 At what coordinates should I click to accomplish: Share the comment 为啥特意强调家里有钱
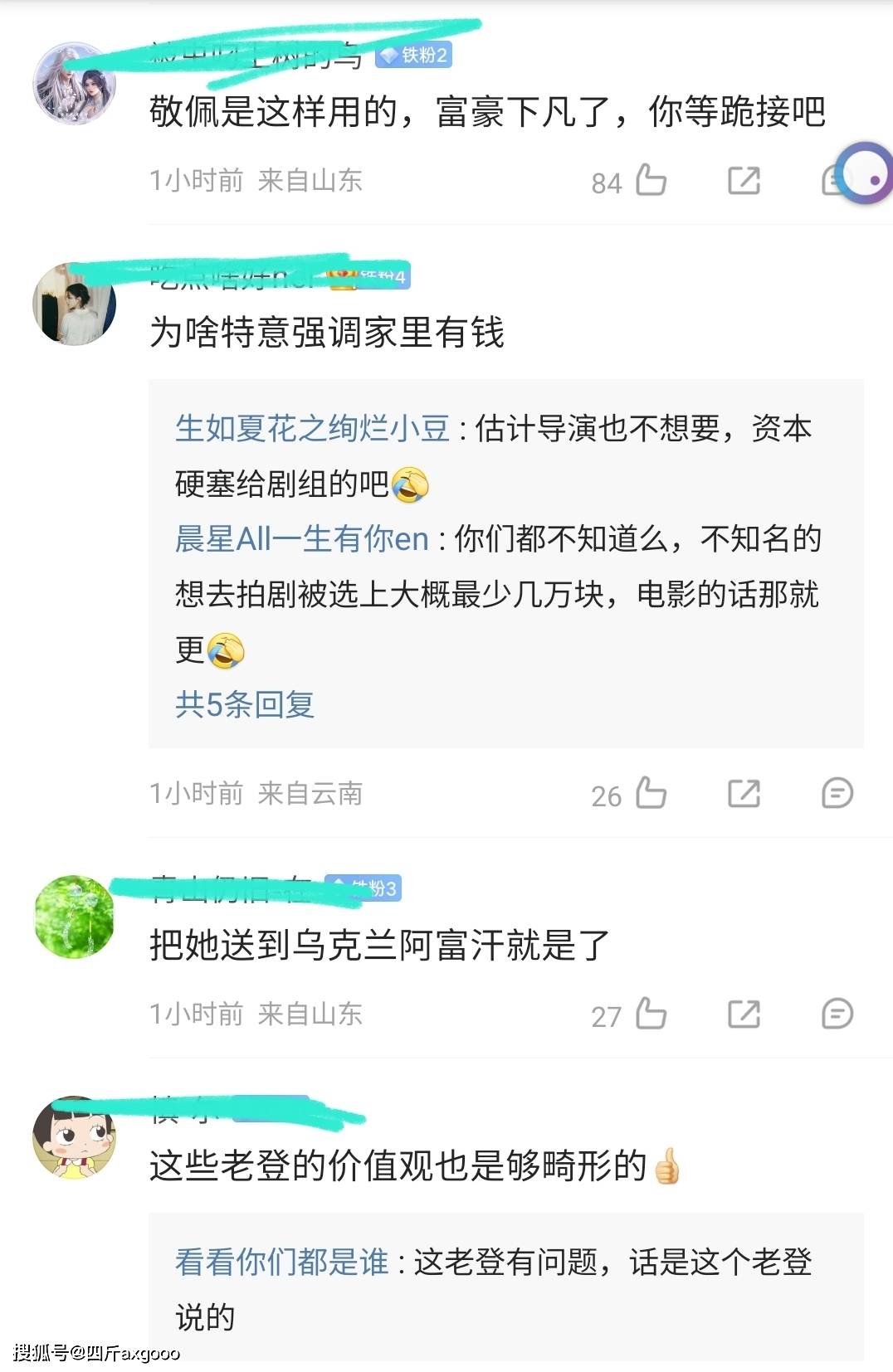point(743,793)
